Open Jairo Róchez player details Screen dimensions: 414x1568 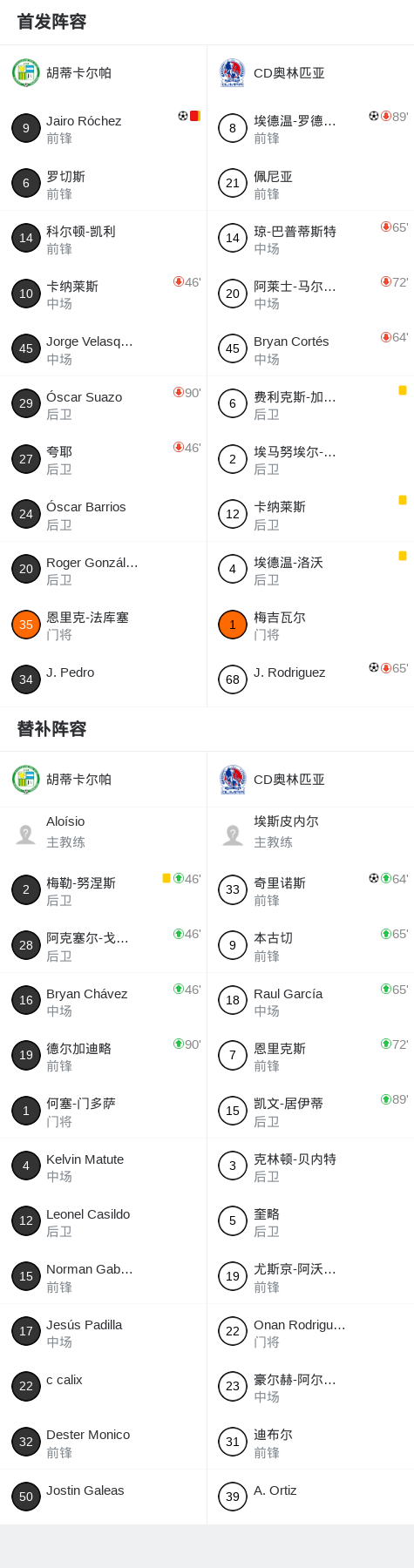(103, 128)
